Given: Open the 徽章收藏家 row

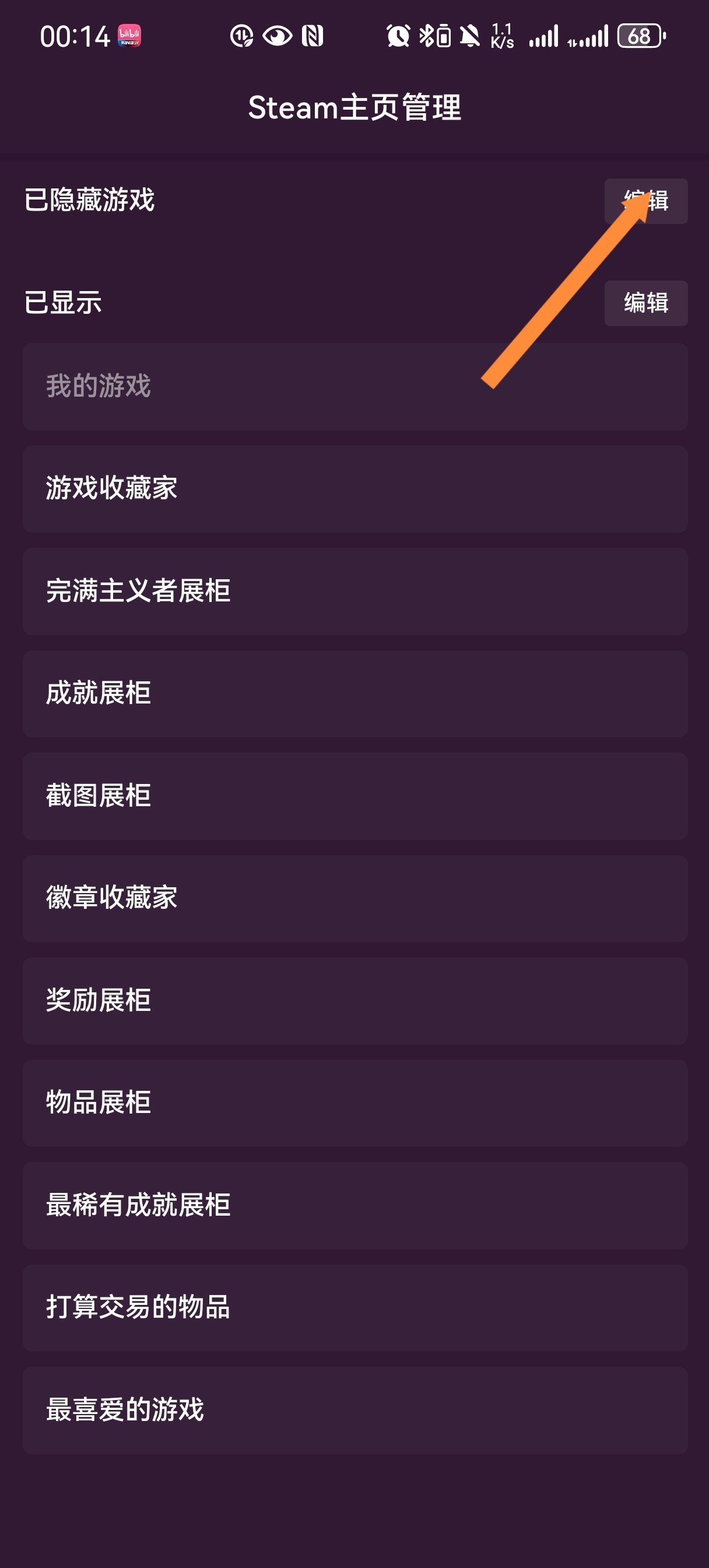Looking at the screenshot, I should pos(355,897).
